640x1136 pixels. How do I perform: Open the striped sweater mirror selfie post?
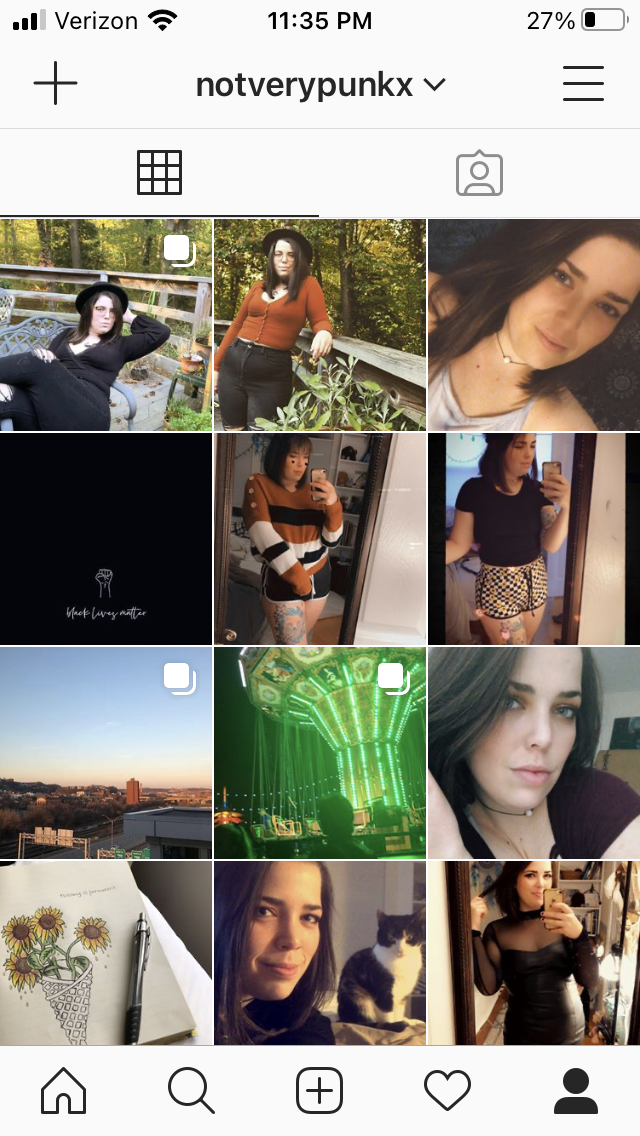319,539
